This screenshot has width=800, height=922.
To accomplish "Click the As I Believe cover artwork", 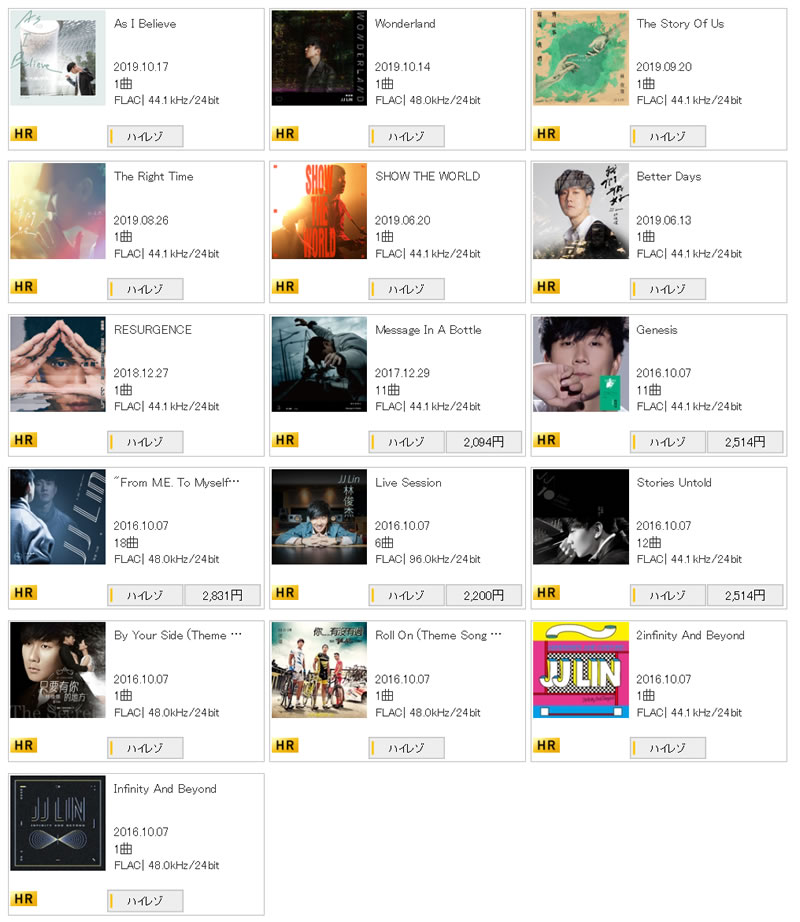I will [57, 58].
